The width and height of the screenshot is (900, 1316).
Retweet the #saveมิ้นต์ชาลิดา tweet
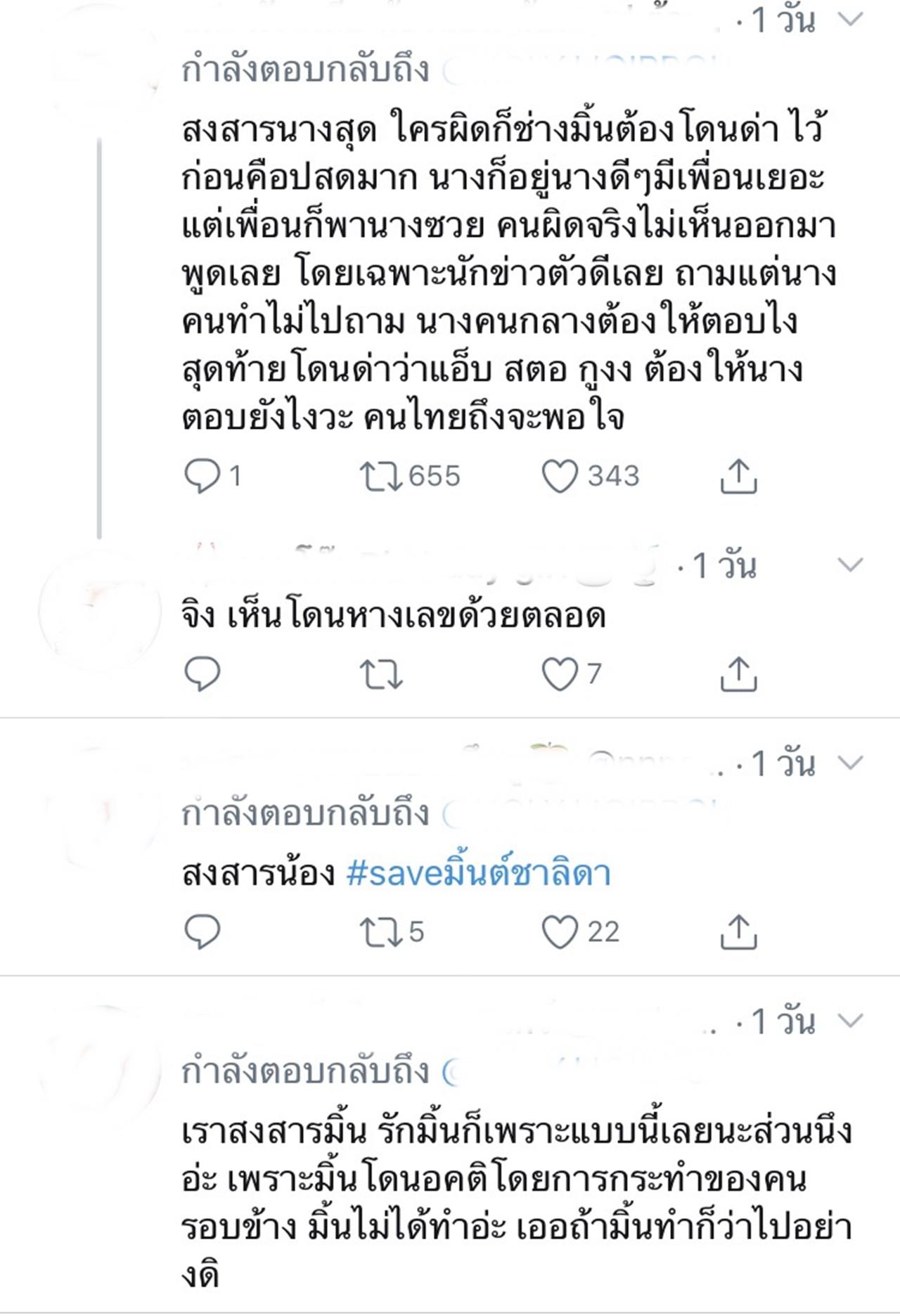click(x=381, y=931)
